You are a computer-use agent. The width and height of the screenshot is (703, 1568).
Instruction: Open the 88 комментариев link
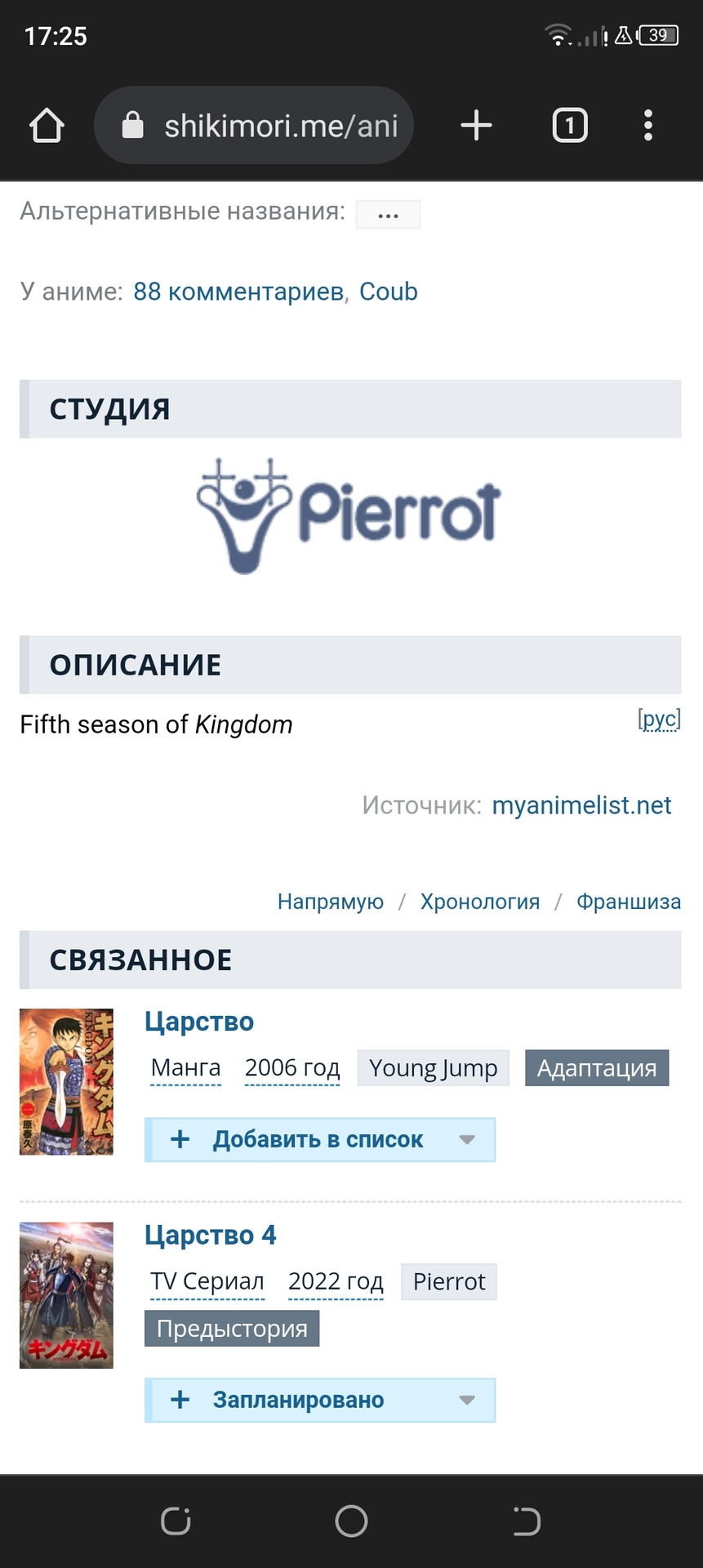tap(238, 292)
